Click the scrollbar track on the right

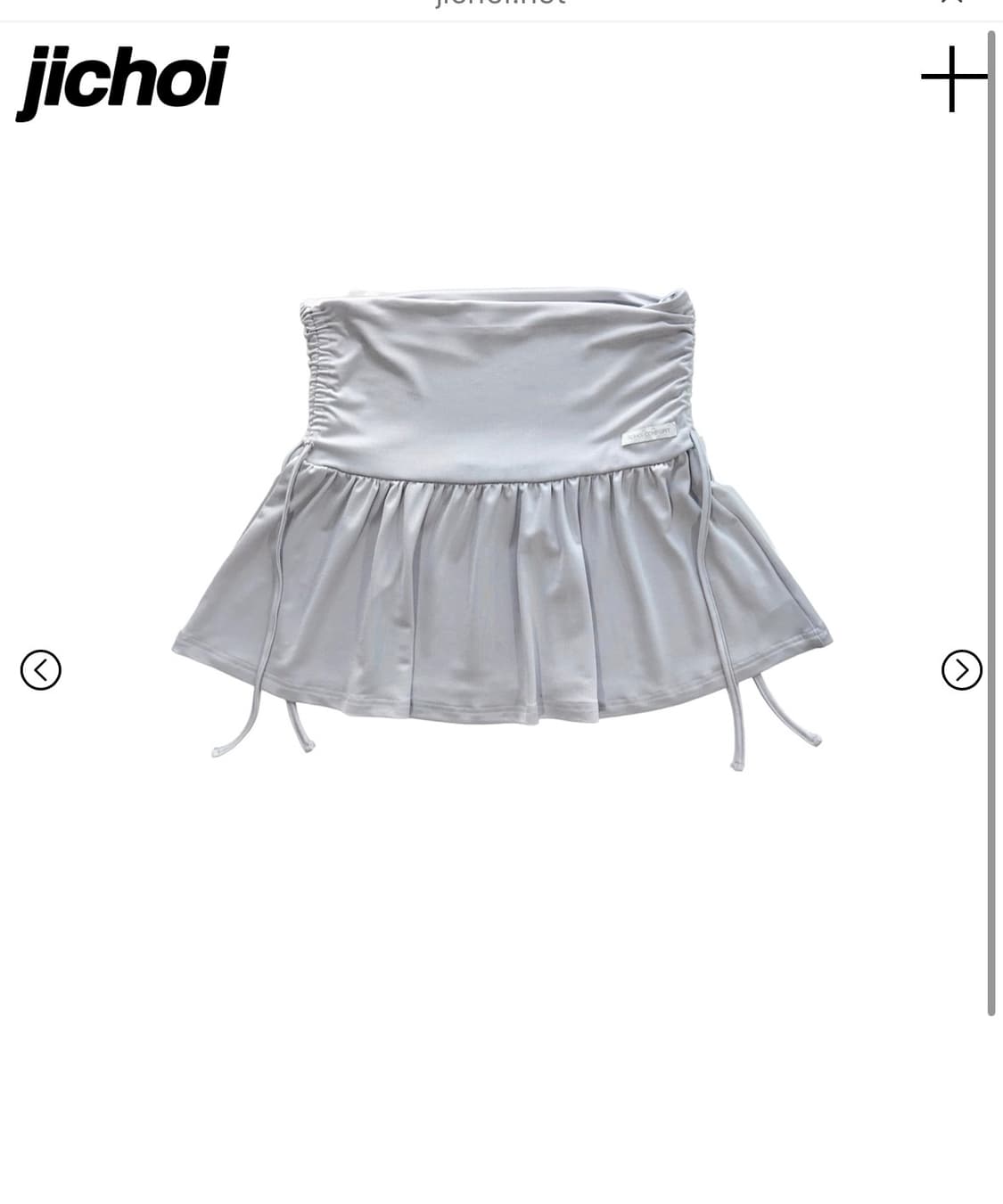tap(992, 535)
